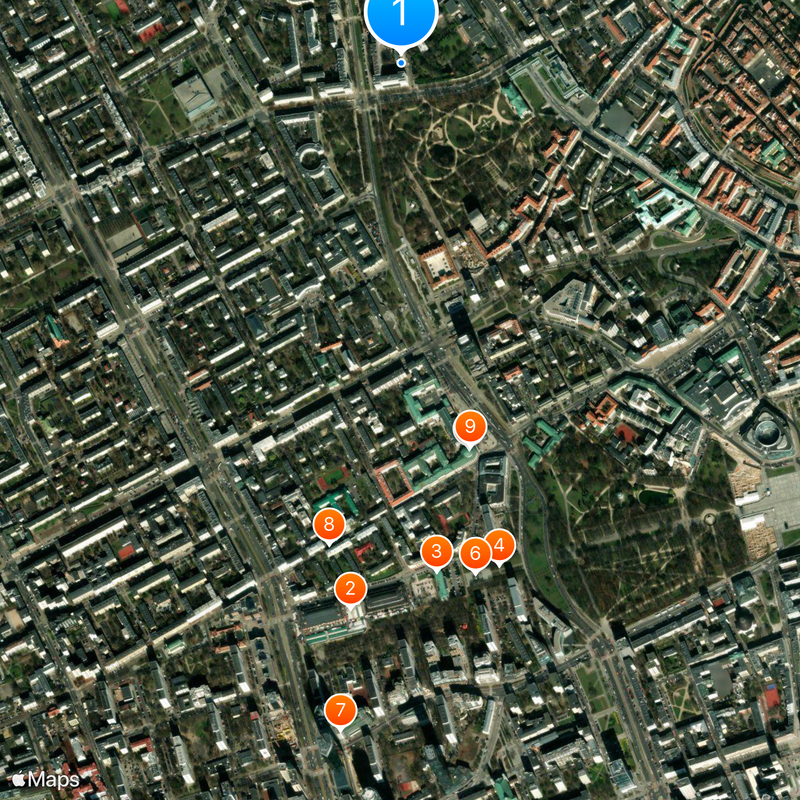Image resolution: width=800 pixels, height=800 pixels.
Task: Select map pin number 4
Action: coord(500,545)
